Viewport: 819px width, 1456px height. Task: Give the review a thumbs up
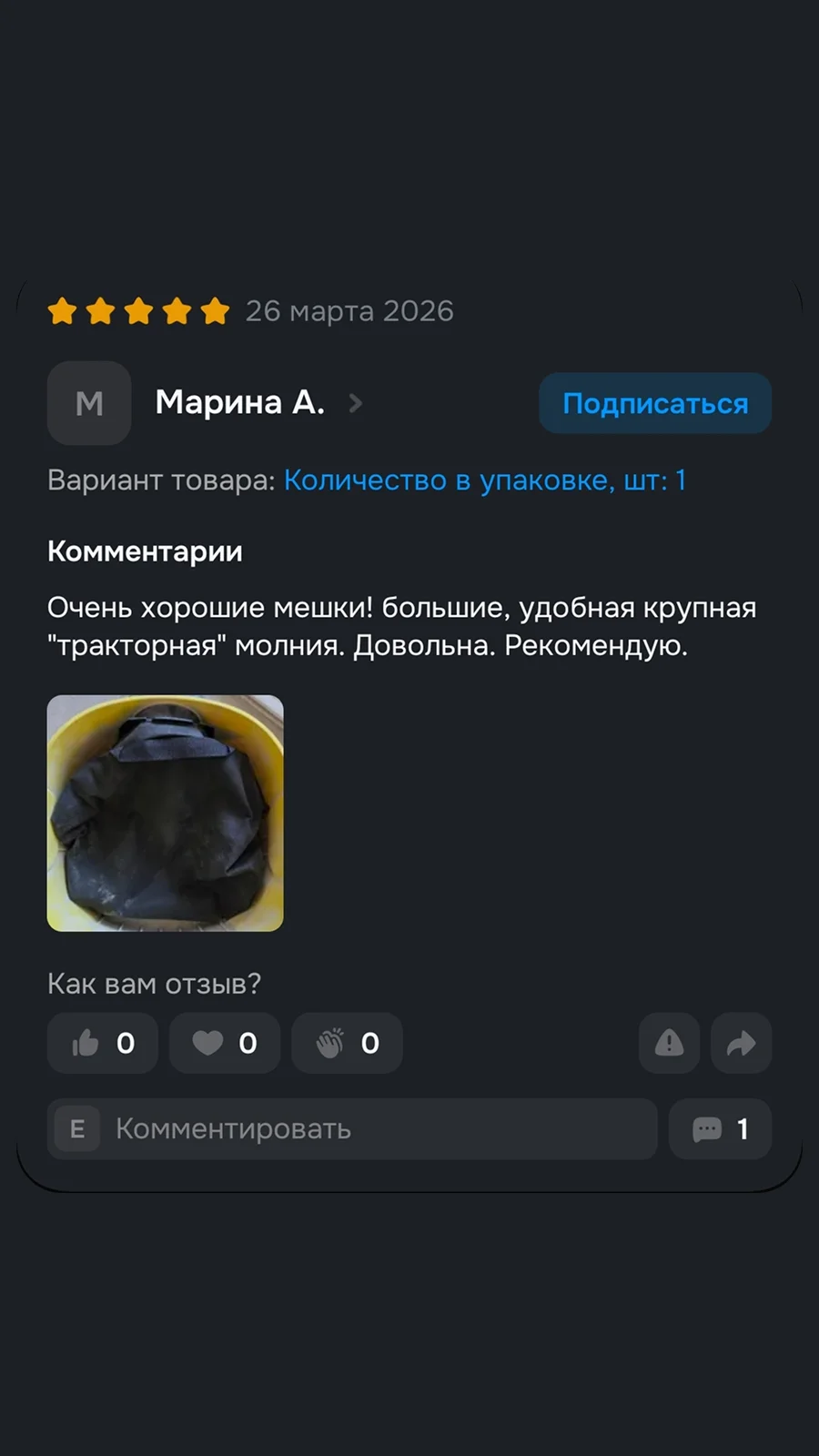click(x=103, y=1043)
